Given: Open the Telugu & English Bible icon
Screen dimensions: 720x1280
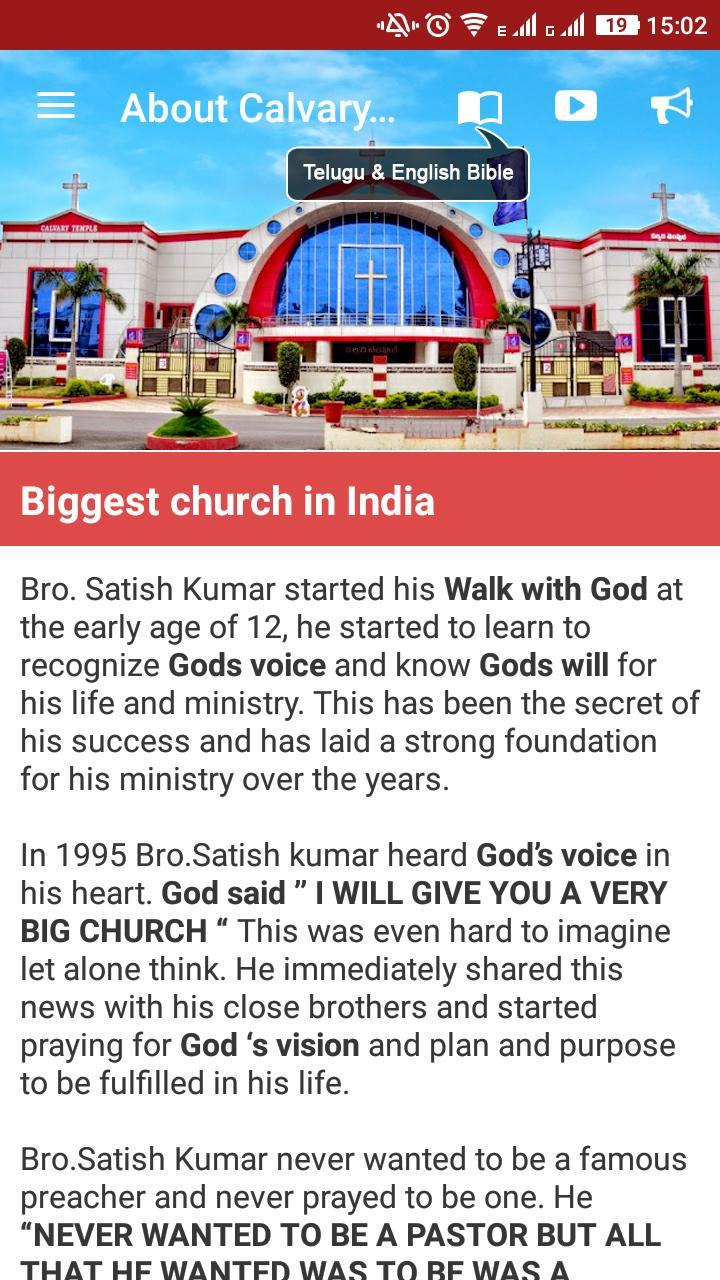Looking at the screenshot, I should click(479, 107).
